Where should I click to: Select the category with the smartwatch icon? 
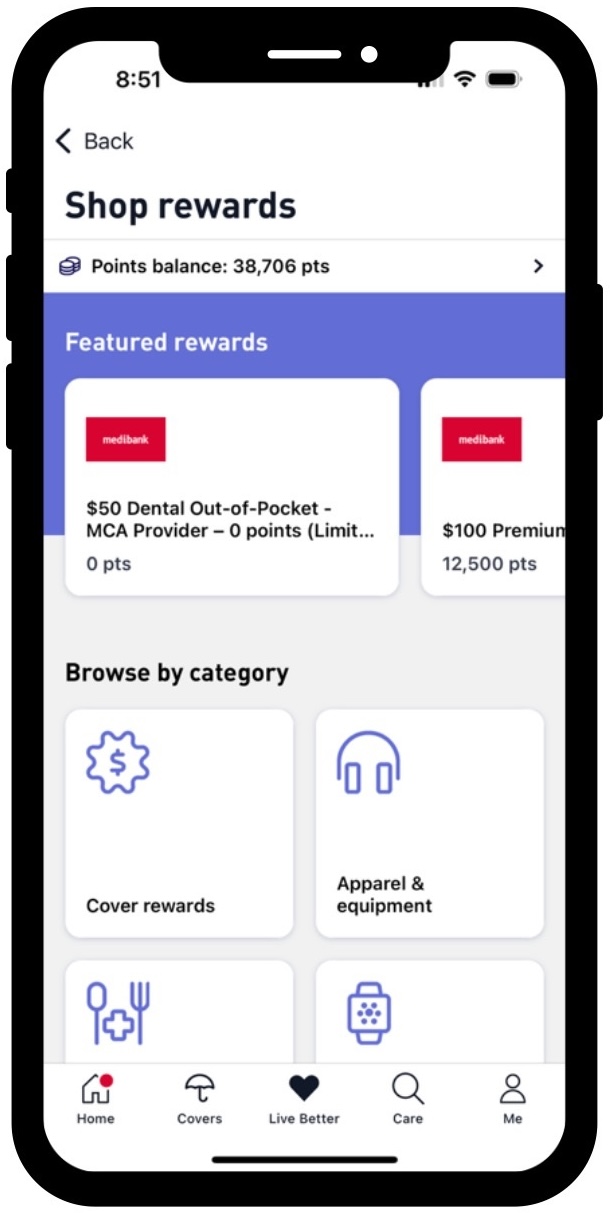[x=429, y=1010]
